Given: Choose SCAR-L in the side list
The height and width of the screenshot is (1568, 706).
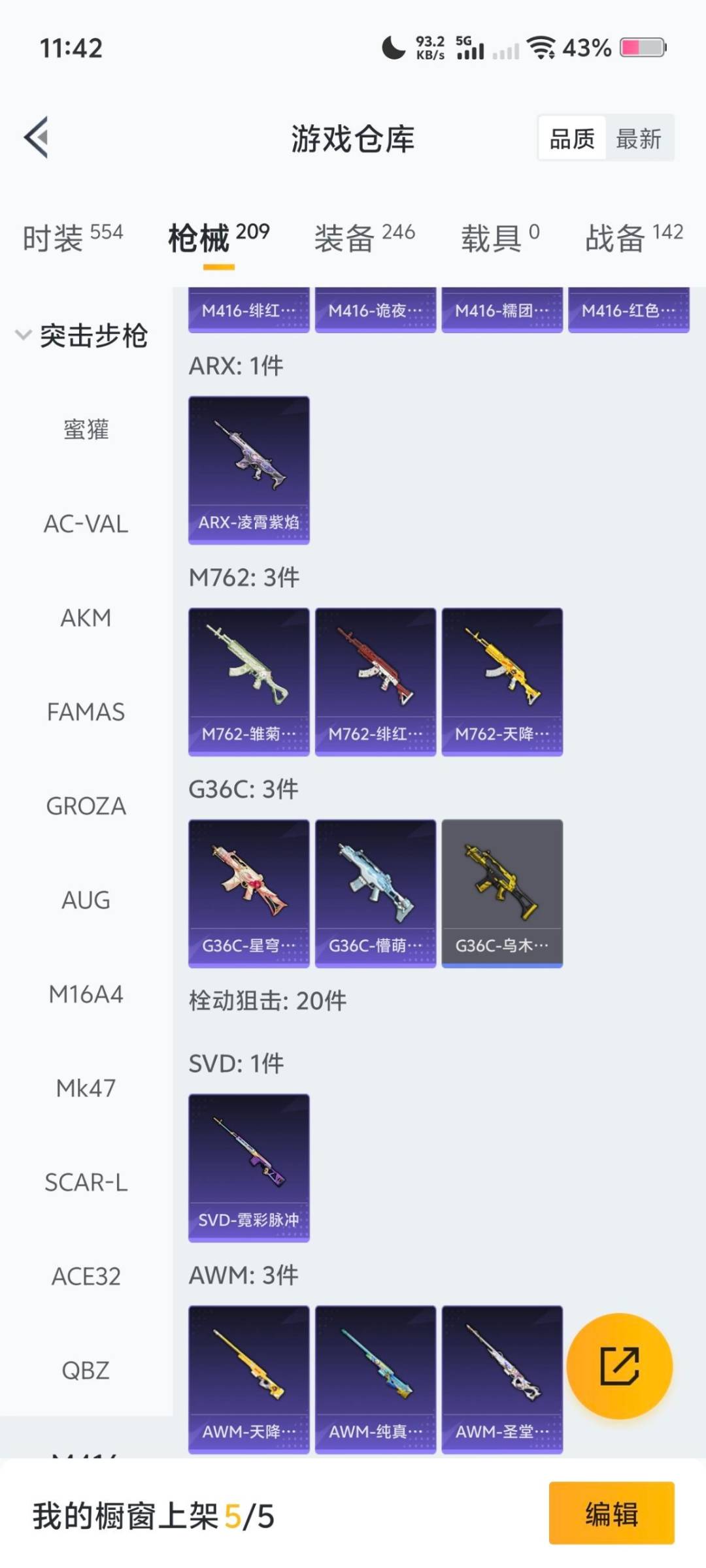Looking at the screenshot, I should point(86,1183).
